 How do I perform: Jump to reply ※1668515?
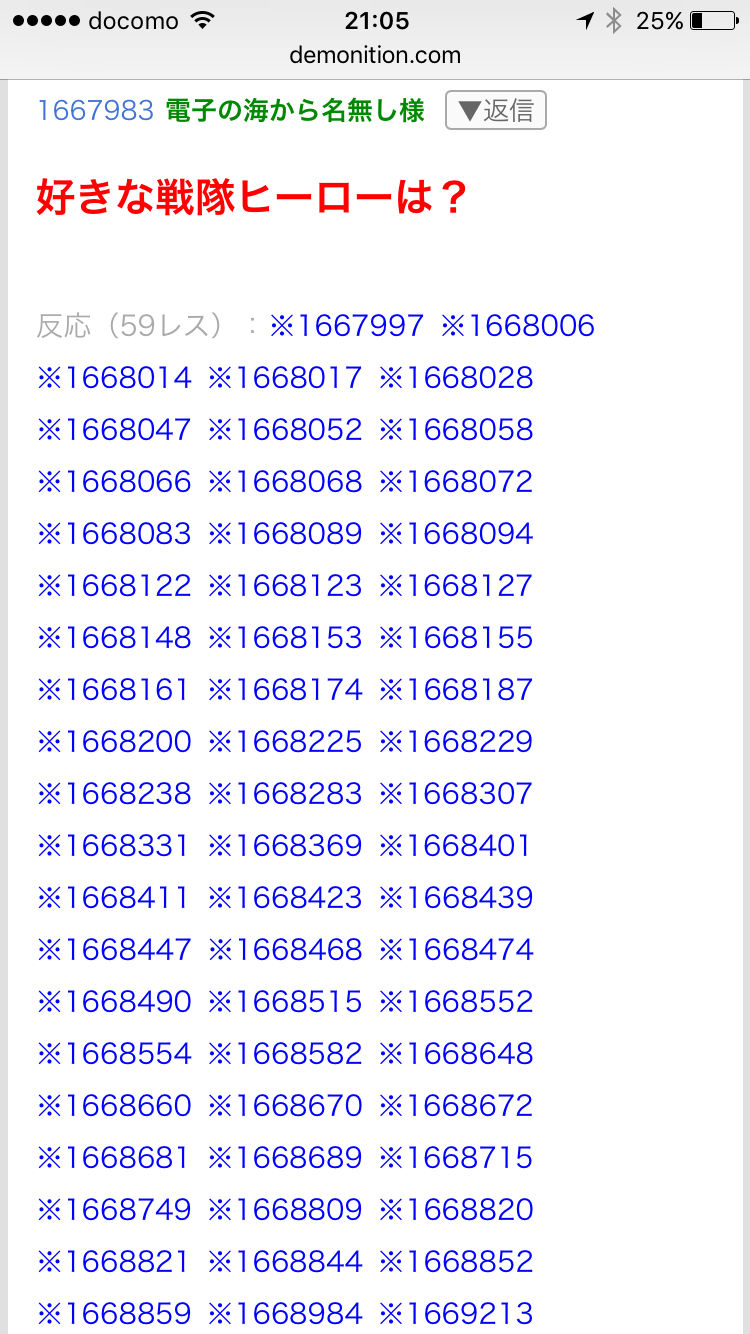tap(285, 1002)
